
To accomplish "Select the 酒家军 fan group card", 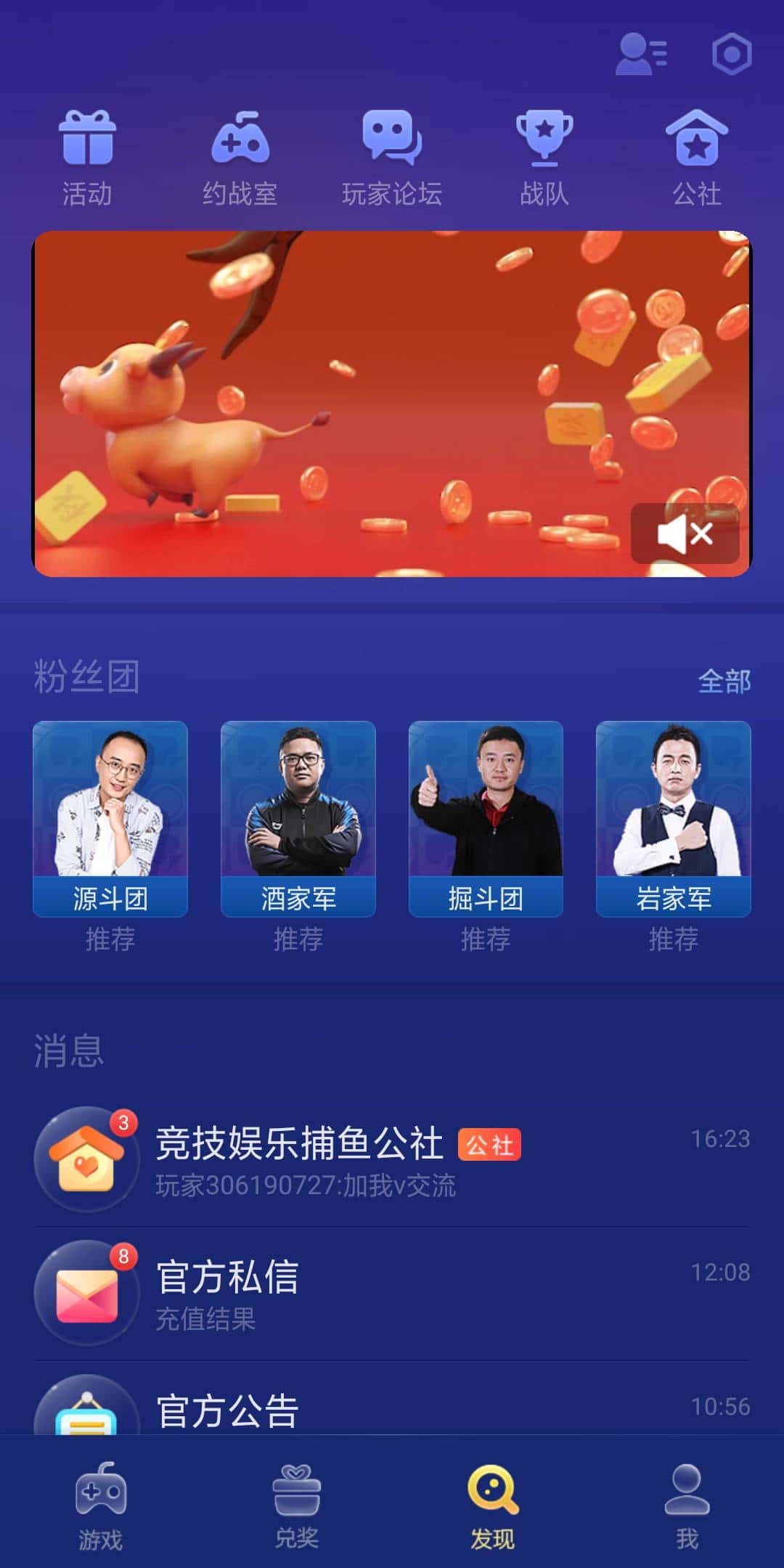I will click(x=298, y=817).
